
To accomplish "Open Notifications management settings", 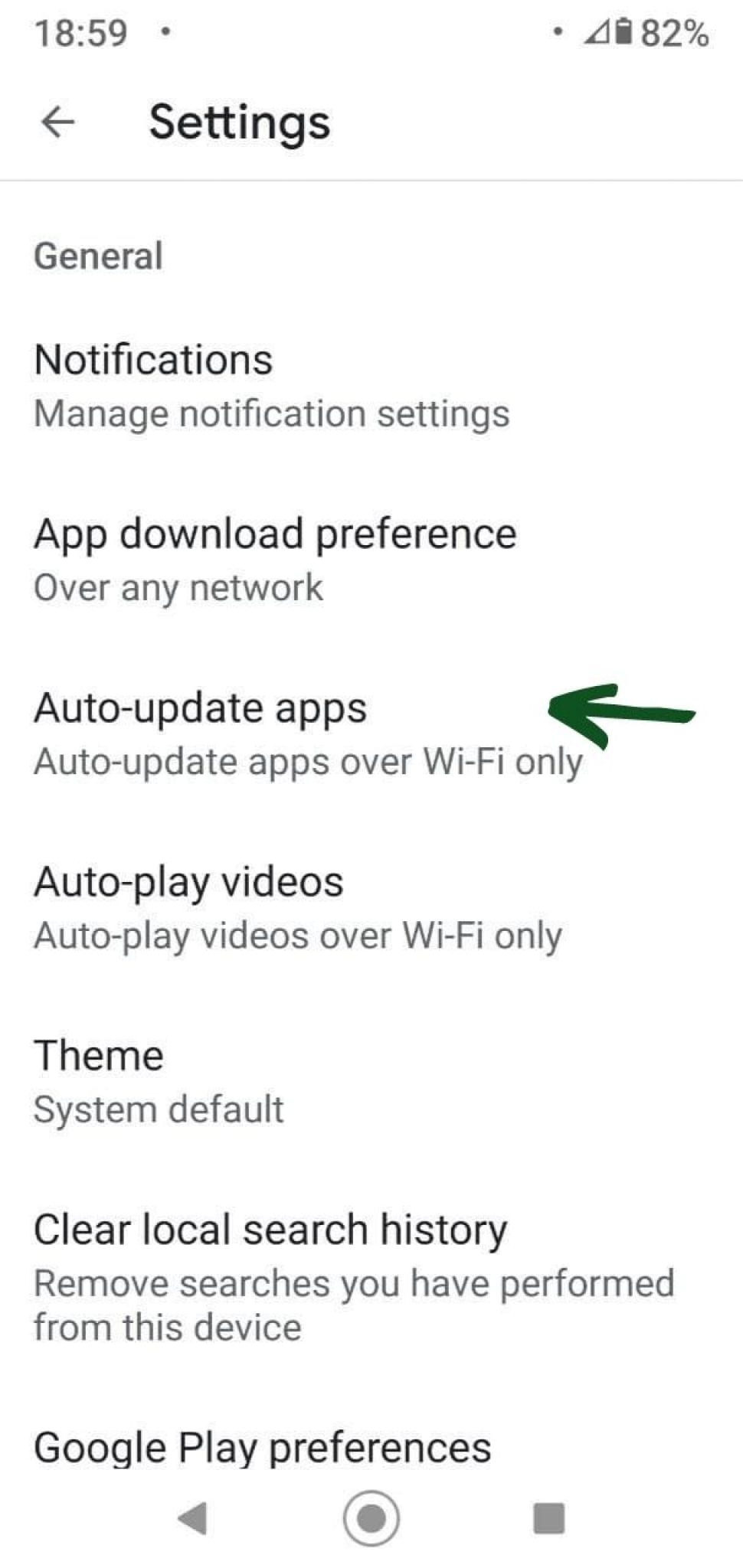I will coord(153,358).
